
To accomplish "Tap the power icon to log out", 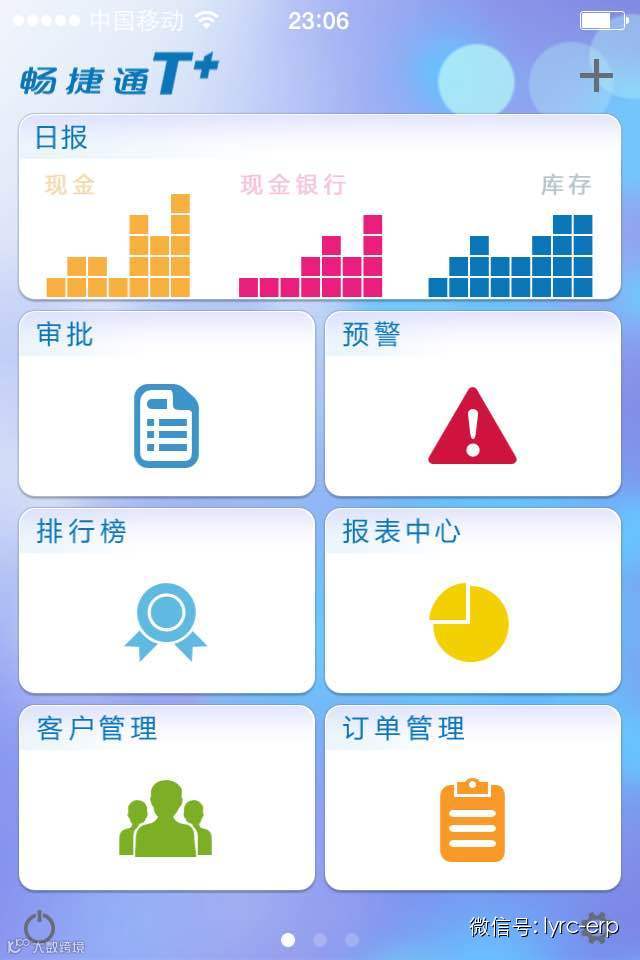I will [x=39, y=927].
